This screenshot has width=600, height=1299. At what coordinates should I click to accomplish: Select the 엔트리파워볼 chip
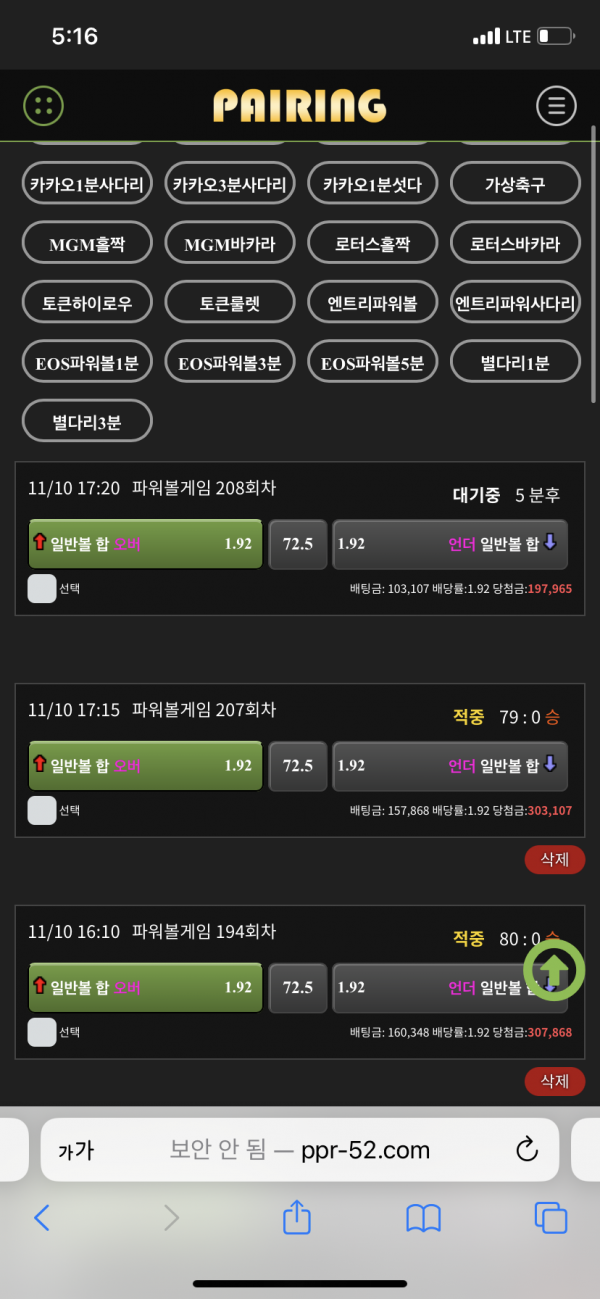(373, 302)
